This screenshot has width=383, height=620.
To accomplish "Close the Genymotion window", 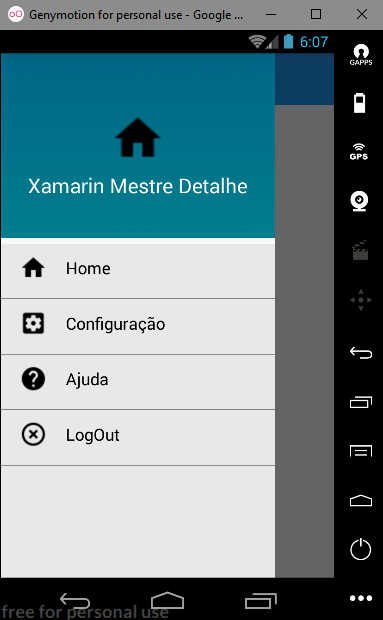I will coord(362,15).
